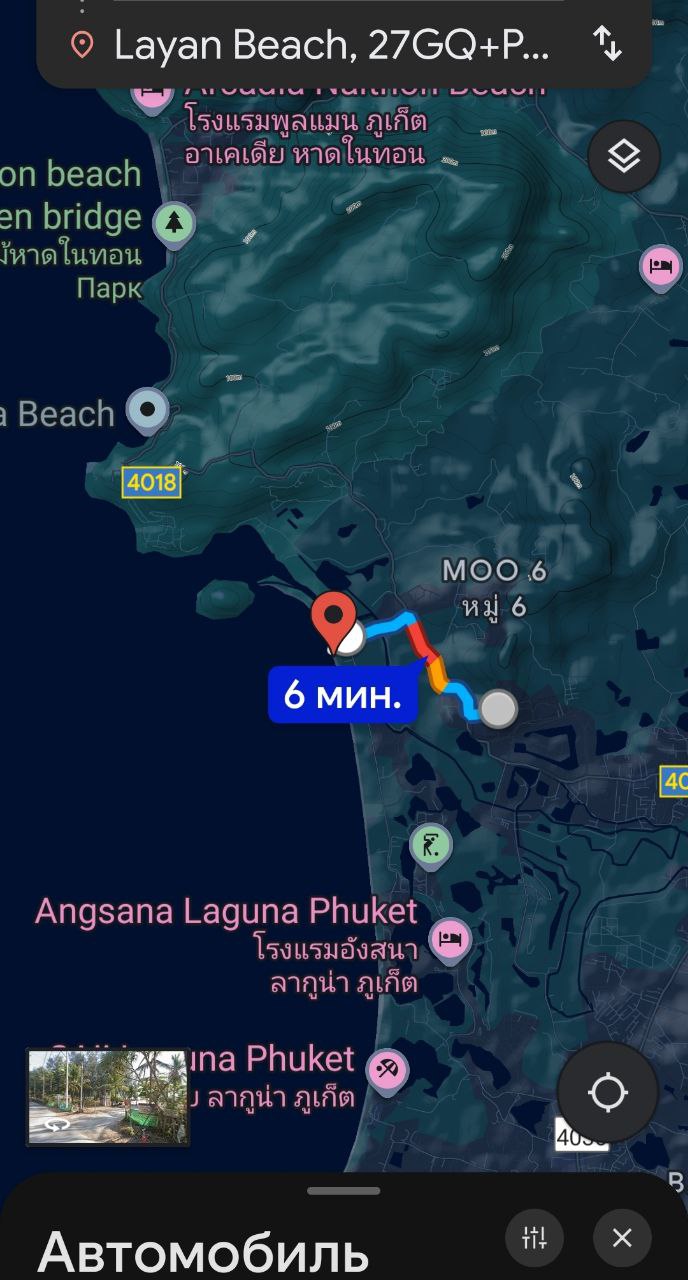Open the restaurant pin near Laguna Phuket
Viewport: 688px width, 1280px height.
[x=386, y=1070]
